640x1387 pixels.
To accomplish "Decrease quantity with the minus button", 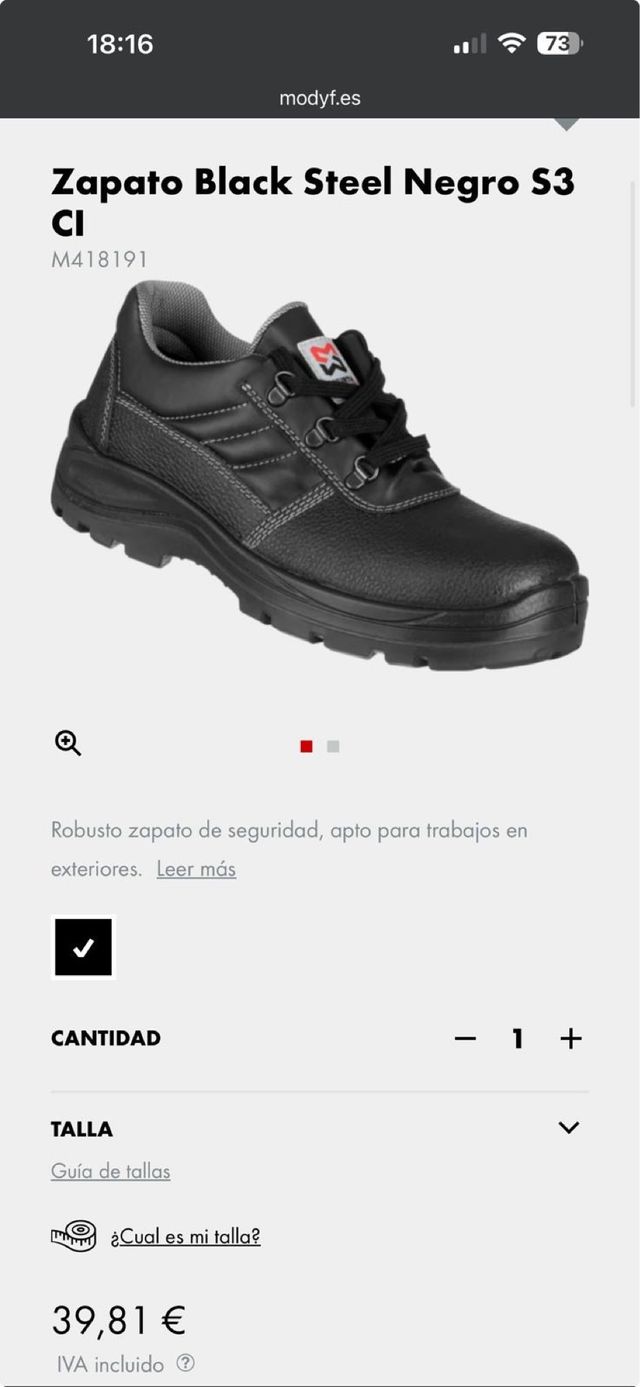I will click(x=465, y=1039).
